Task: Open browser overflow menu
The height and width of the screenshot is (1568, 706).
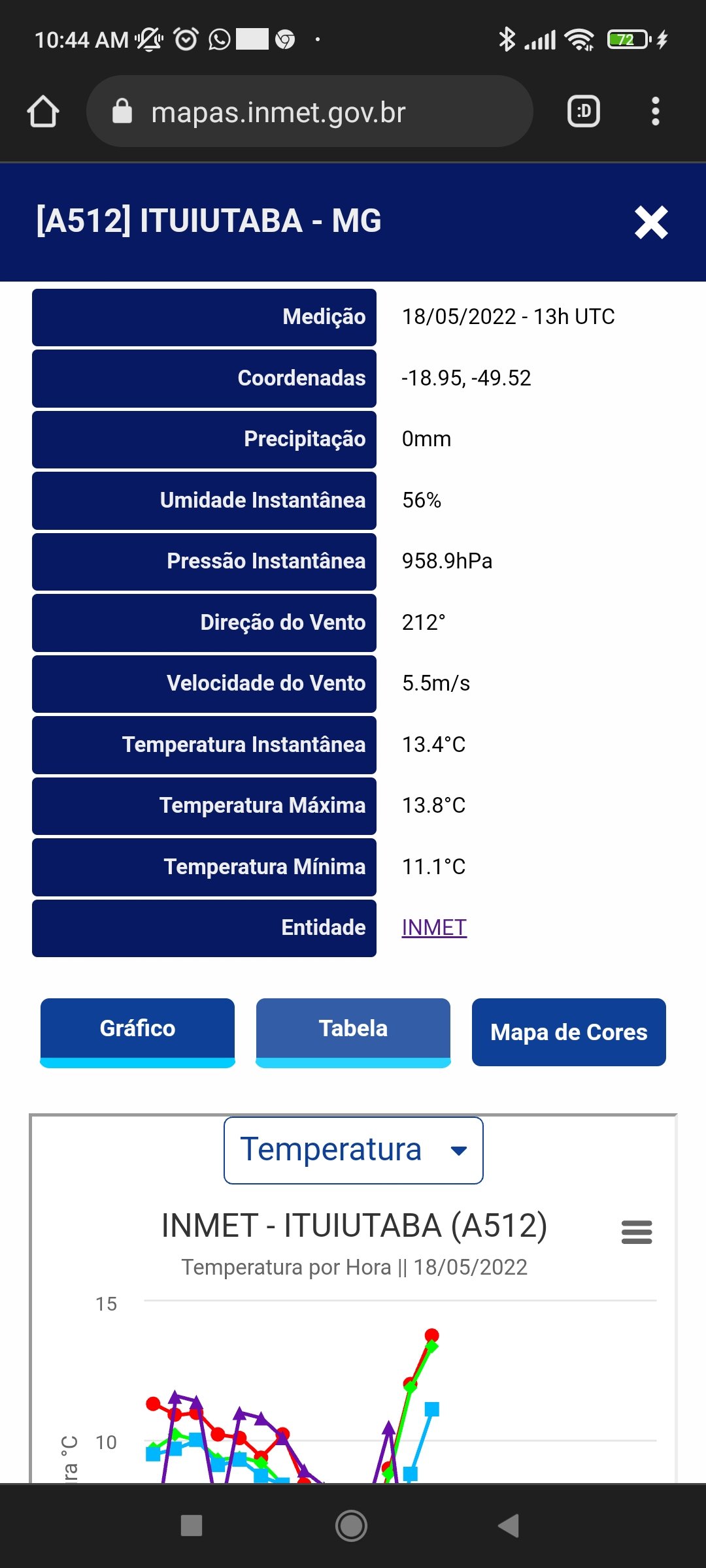Action: coord(656,112)
